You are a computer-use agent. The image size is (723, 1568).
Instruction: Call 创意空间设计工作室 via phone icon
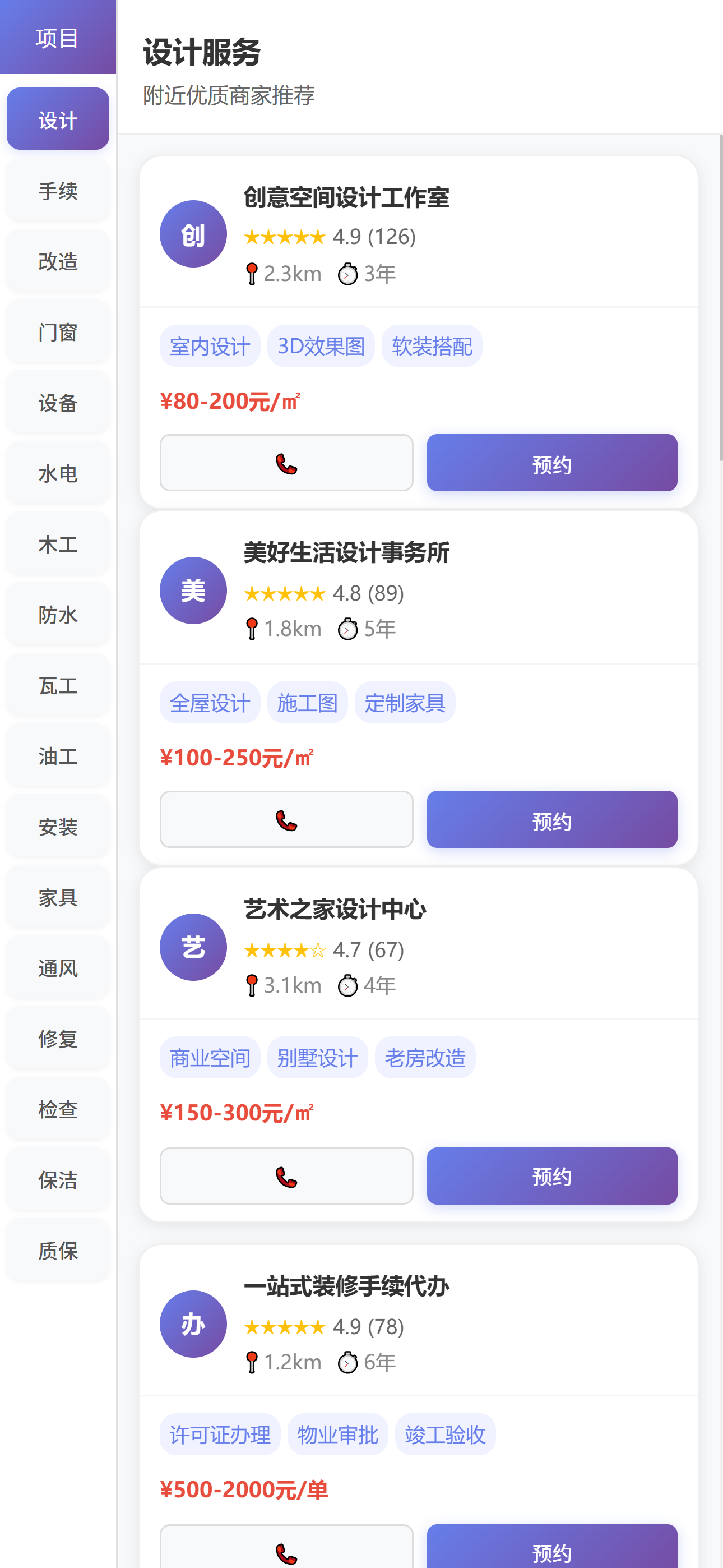click(286, 463)
